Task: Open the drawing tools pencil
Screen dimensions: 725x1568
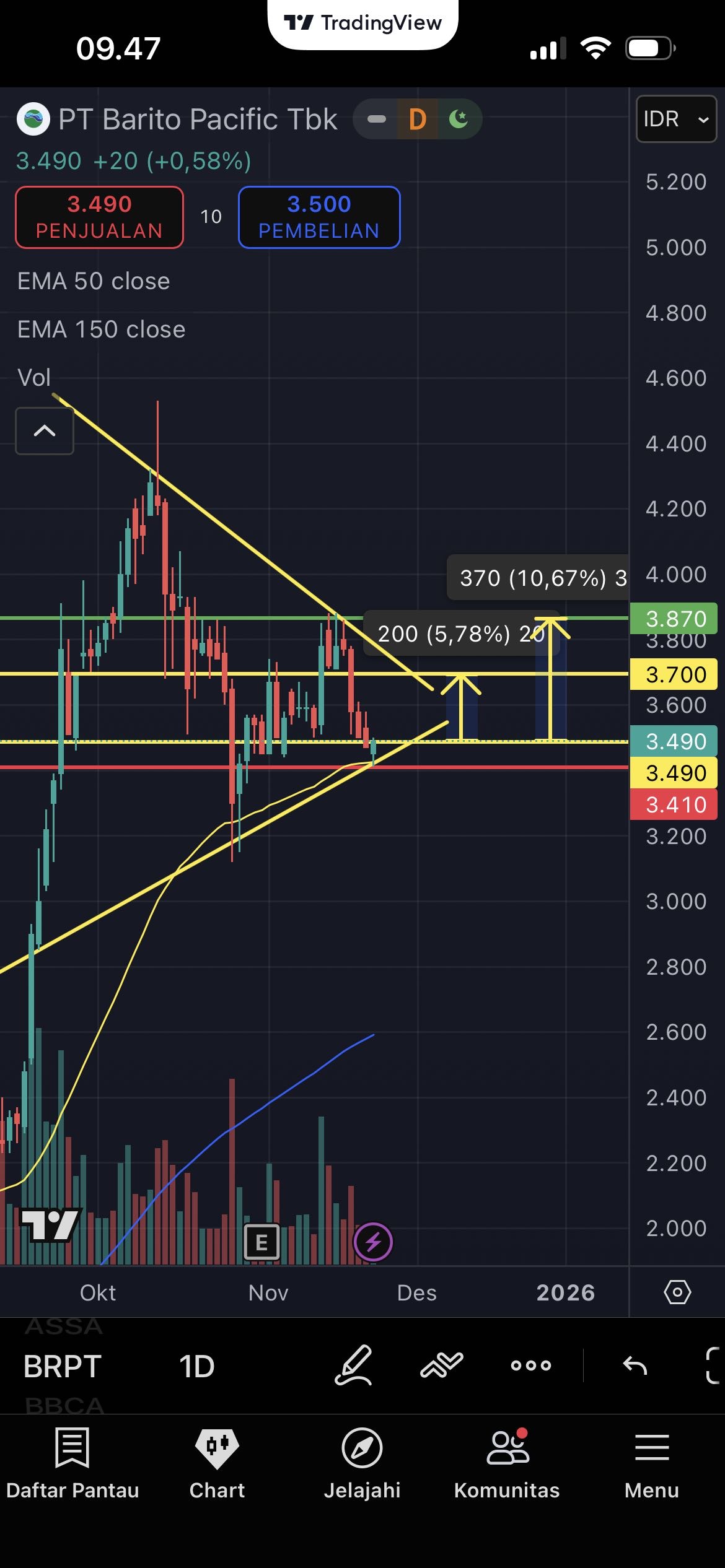Action: coord(353,1365)
